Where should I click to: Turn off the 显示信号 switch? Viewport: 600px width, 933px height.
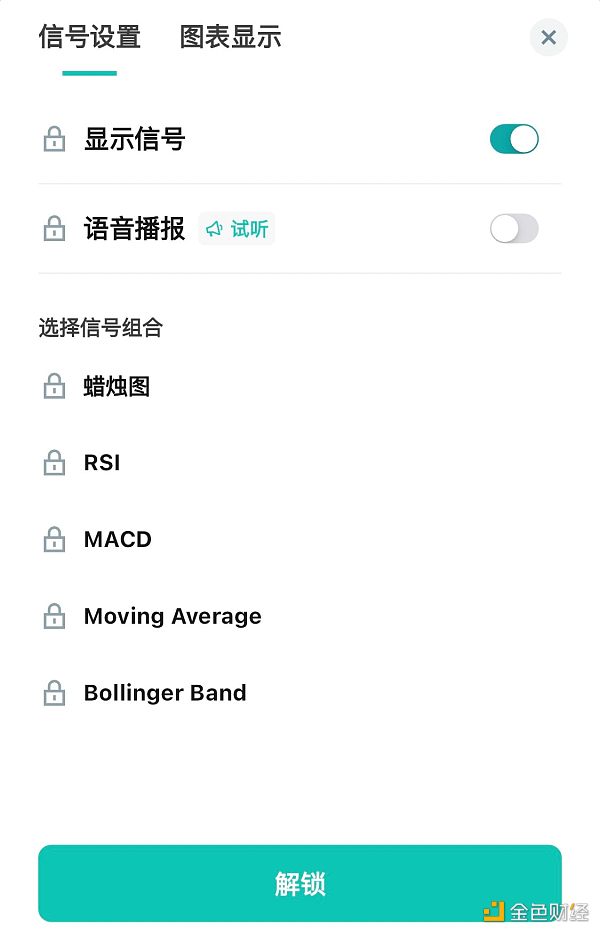[514, 139]
